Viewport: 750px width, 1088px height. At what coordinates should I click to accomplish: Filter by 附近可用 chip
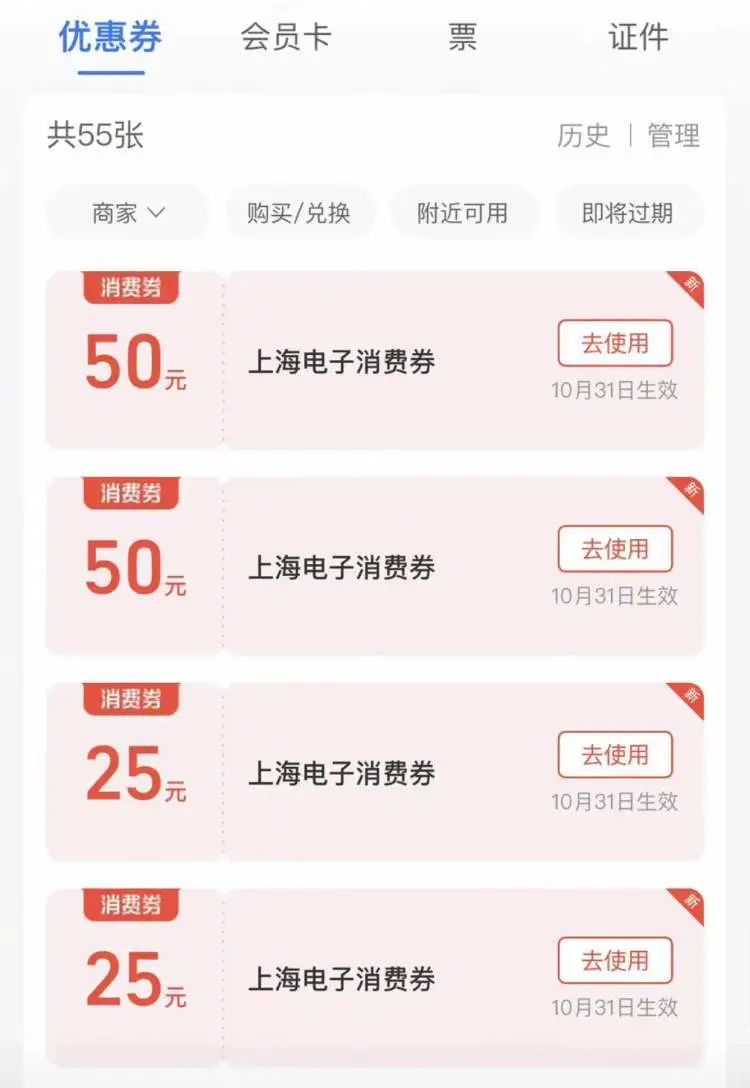pos(463,213)
